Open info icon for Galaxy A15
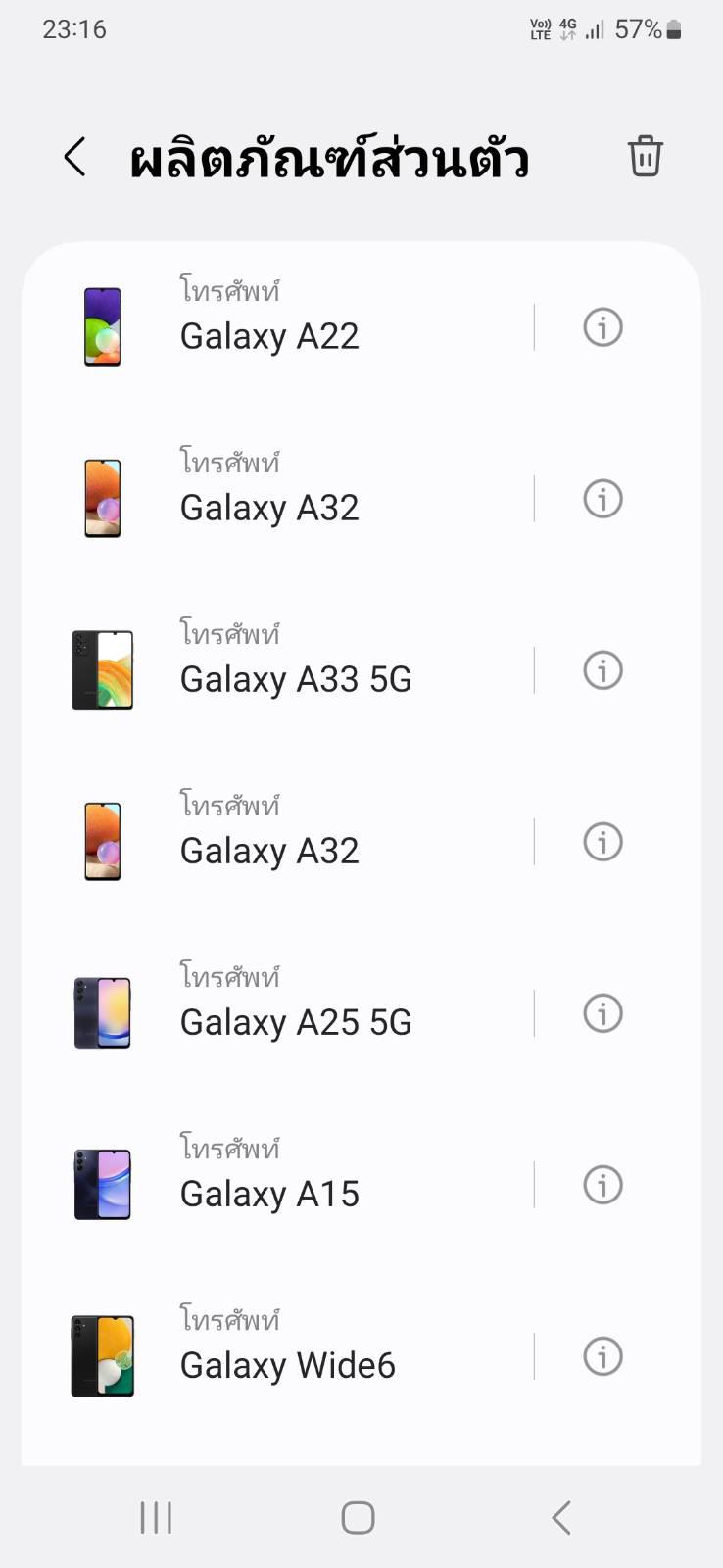 pos(602,1185)
